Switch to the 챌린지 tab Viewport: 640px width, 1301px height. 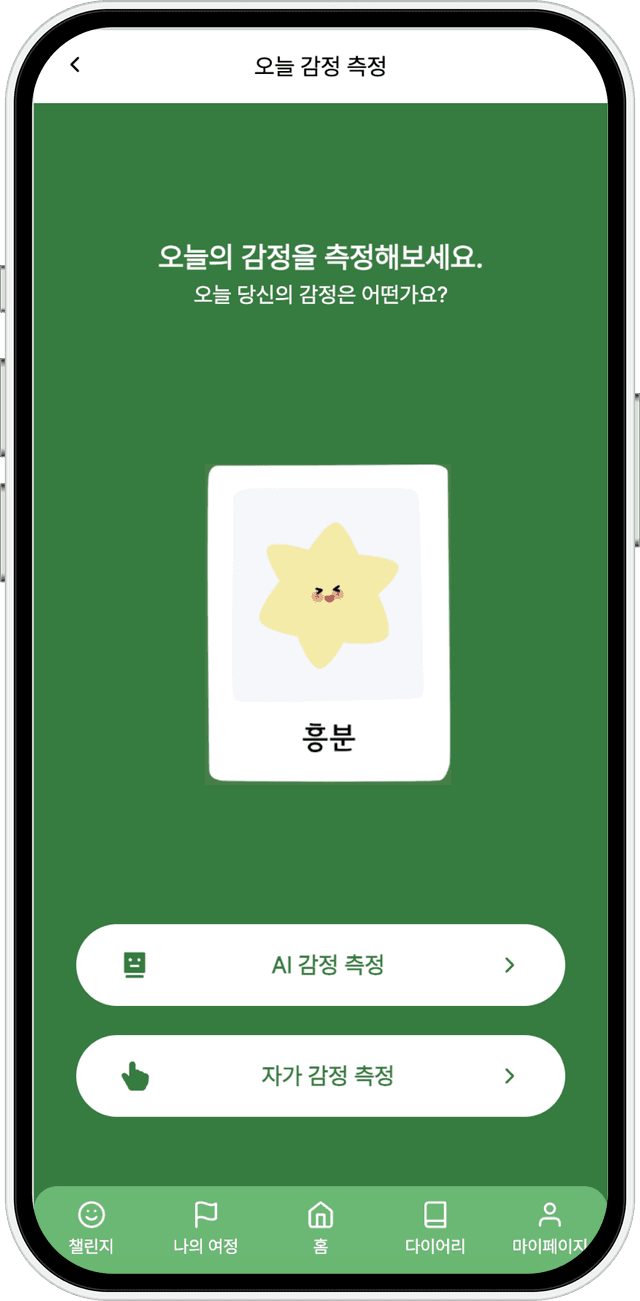click(x=91, y=1227)
